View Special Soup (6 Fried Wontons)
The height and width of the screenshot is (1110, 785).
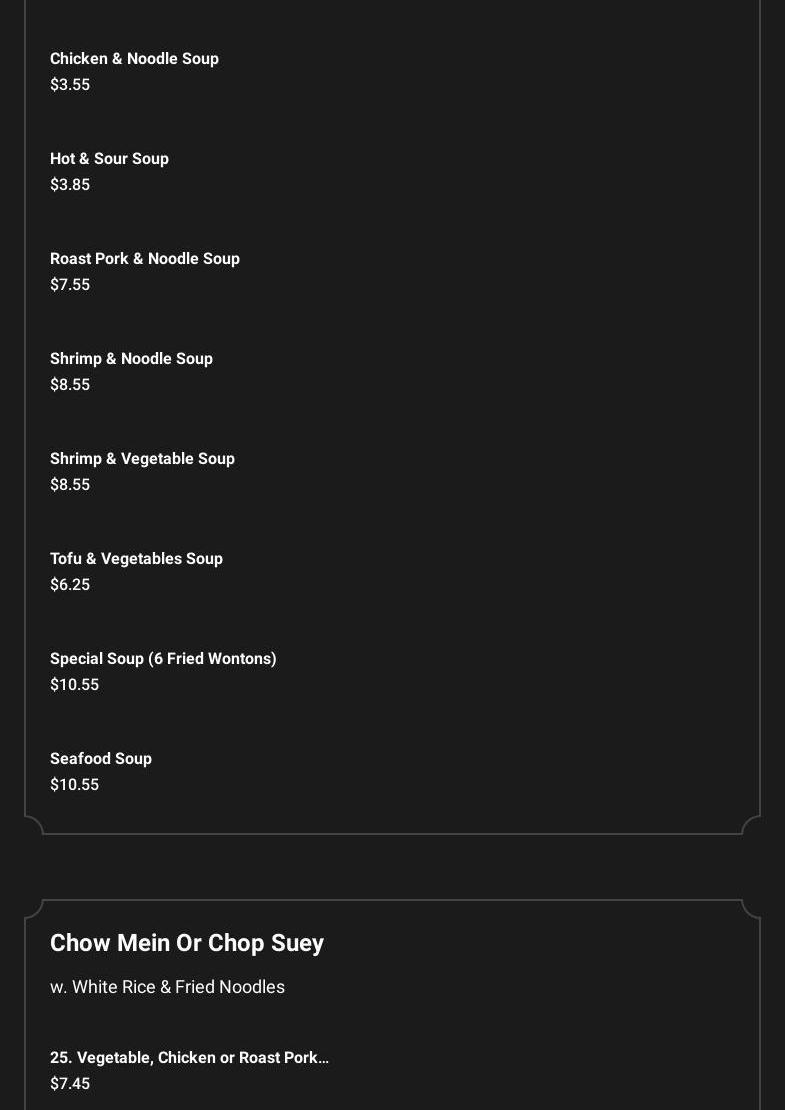(163, 659)
